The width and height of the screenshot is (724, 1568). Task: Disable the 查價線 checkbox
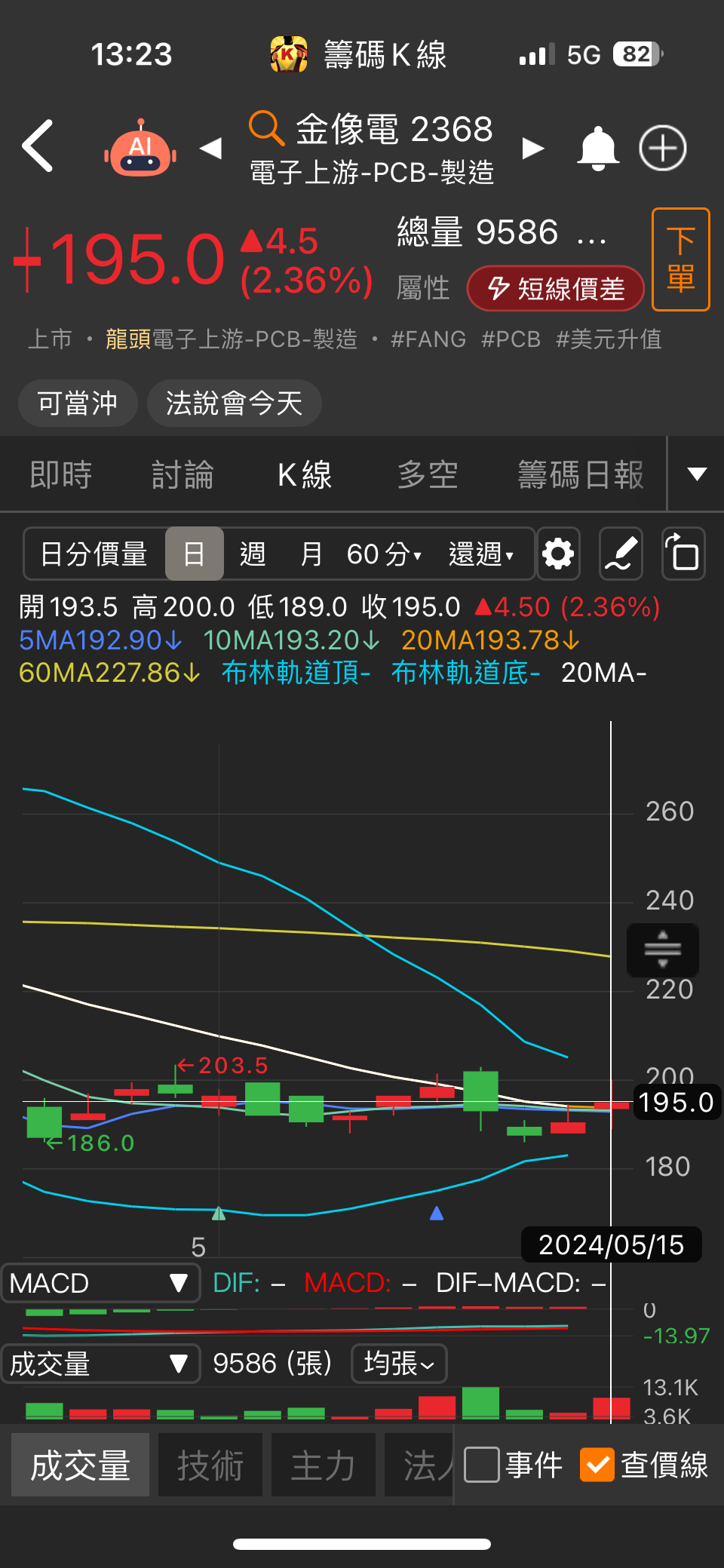tap(598, 1464)
